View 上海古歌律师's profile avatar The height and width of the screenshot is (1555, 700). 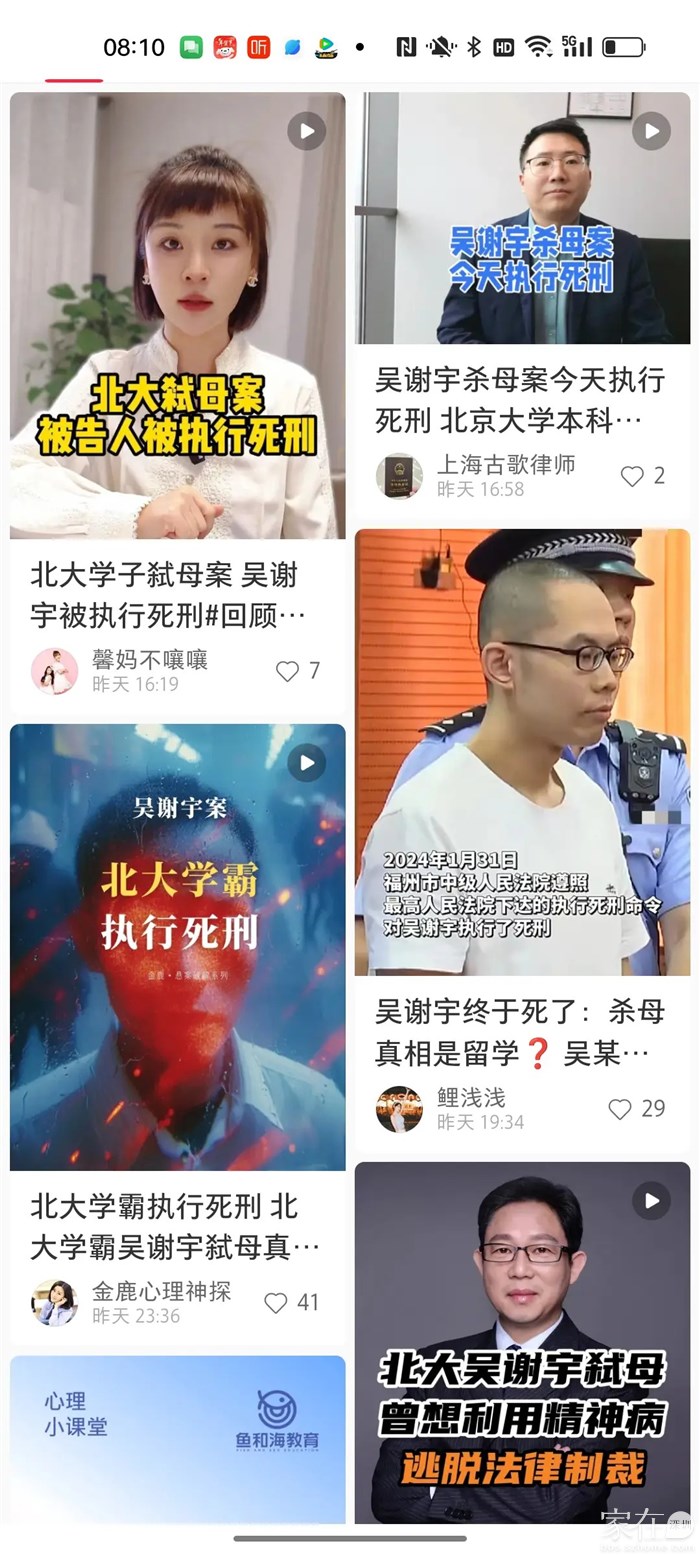click(399, 476)
